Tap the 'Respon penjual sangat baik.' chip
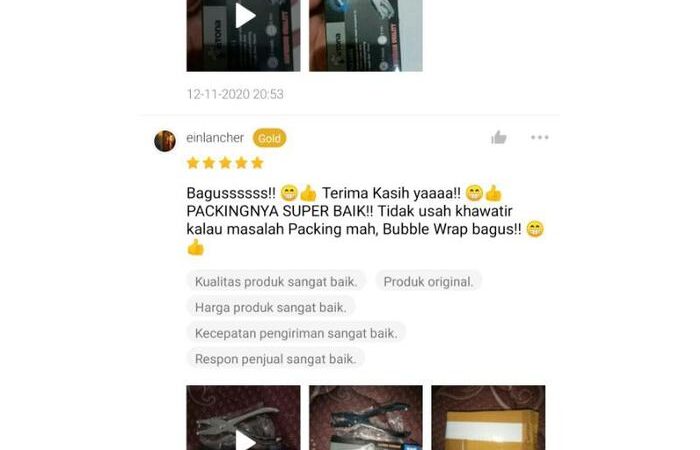700x450 pixels. [x=275, y=357]
